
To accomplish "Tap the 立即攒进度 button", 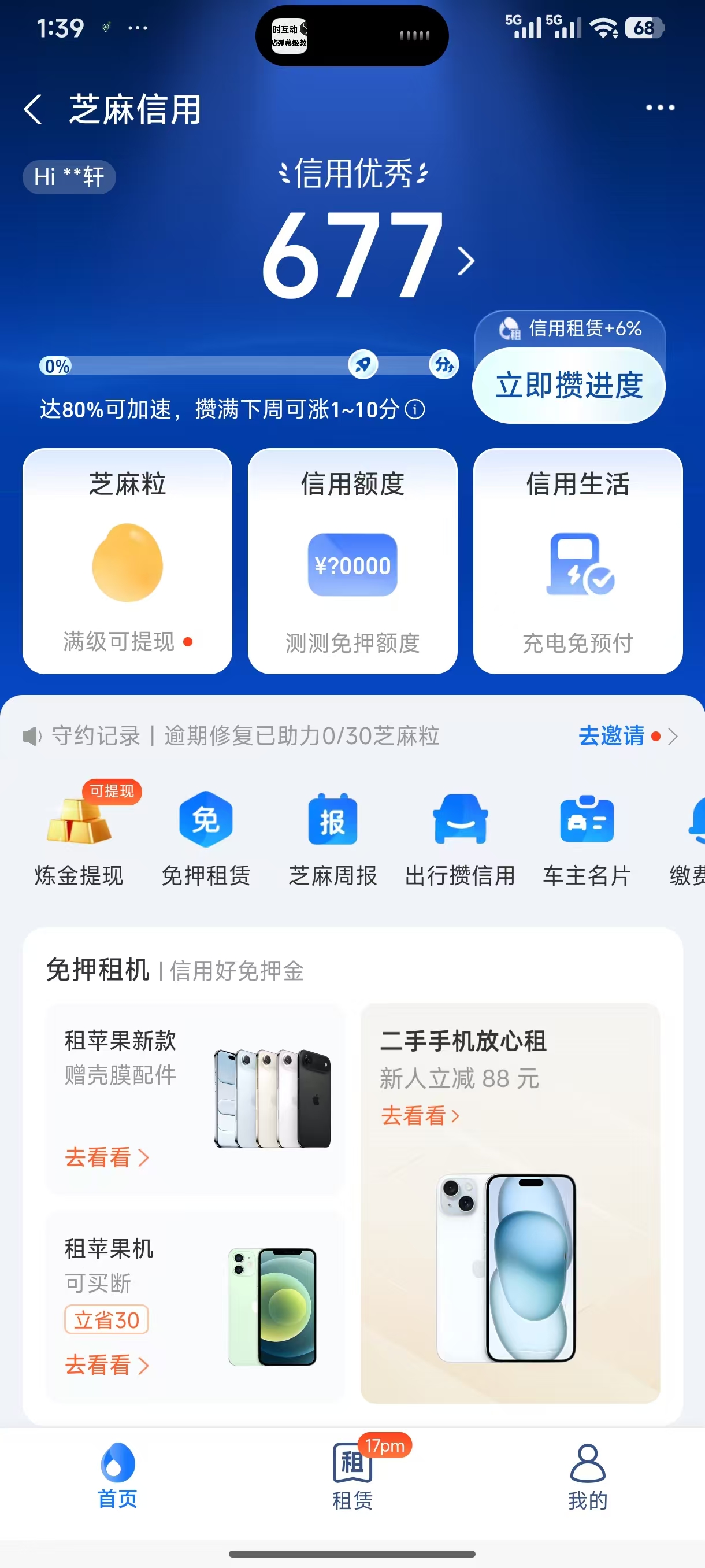I will pyautogui.click(x=568, y=386).
